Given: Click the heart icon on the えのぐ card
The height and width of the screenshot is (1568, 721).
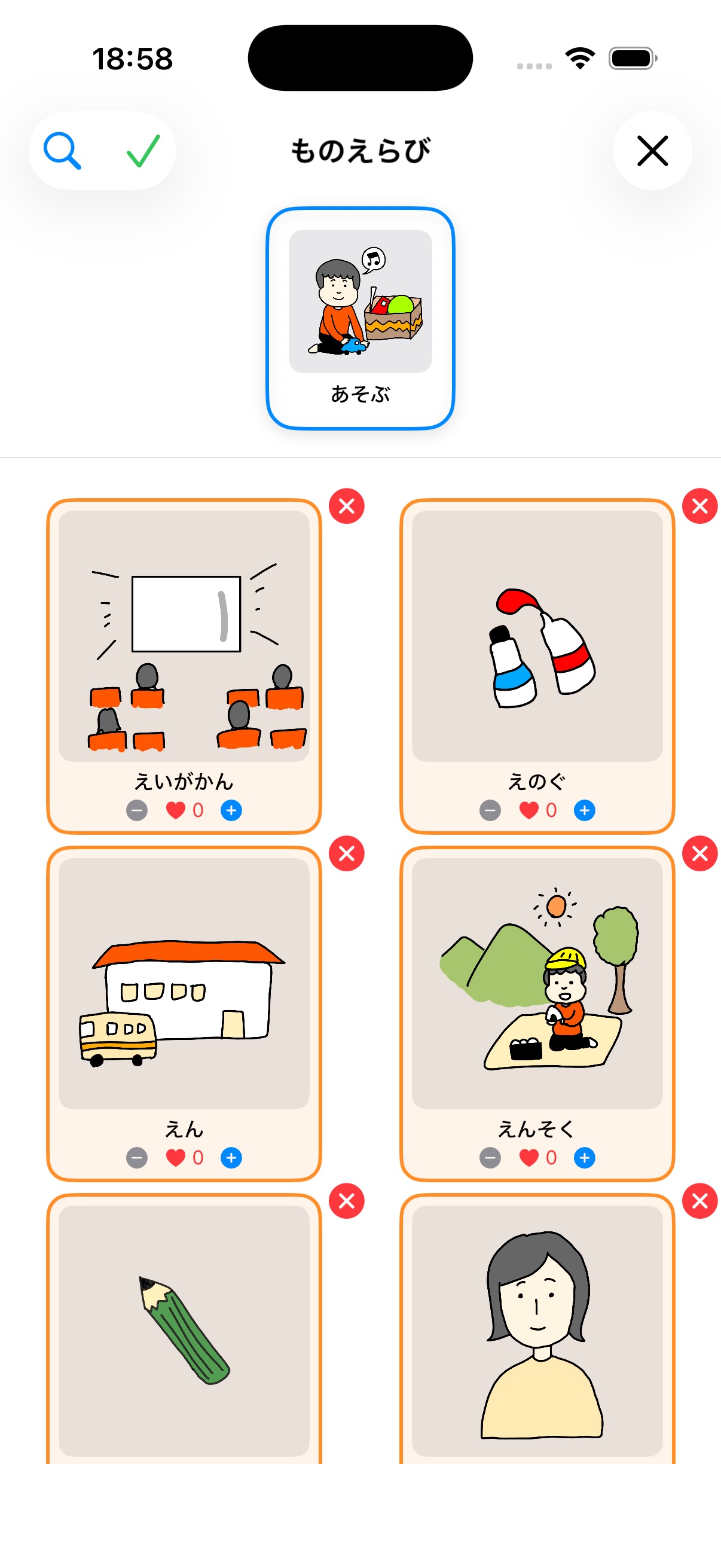Looking at the screenshot, I should [x=529, y=810].
